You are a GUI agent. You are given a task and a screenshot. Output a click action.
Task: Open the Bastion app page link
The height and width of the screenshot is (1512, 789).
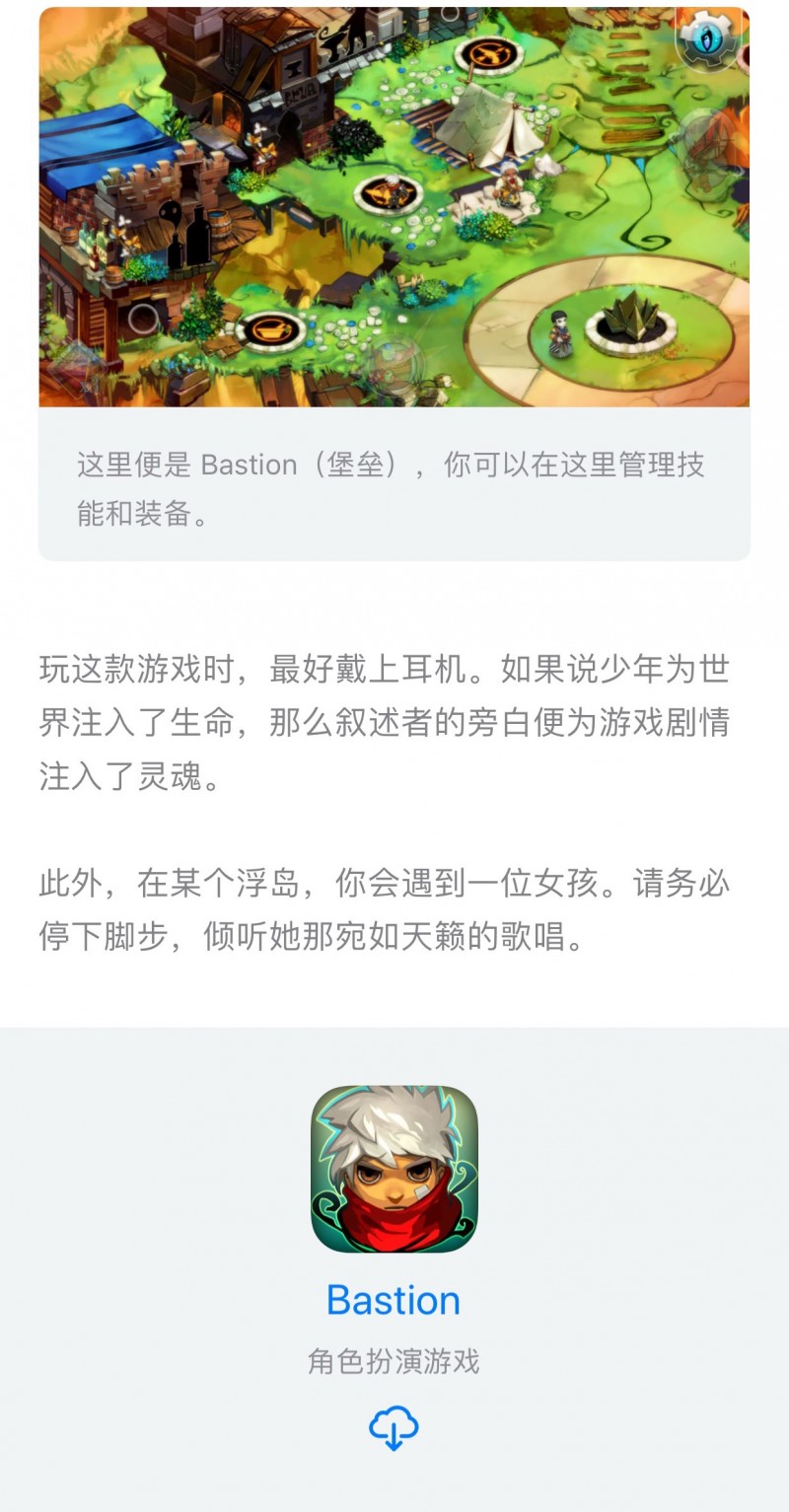394,1300
